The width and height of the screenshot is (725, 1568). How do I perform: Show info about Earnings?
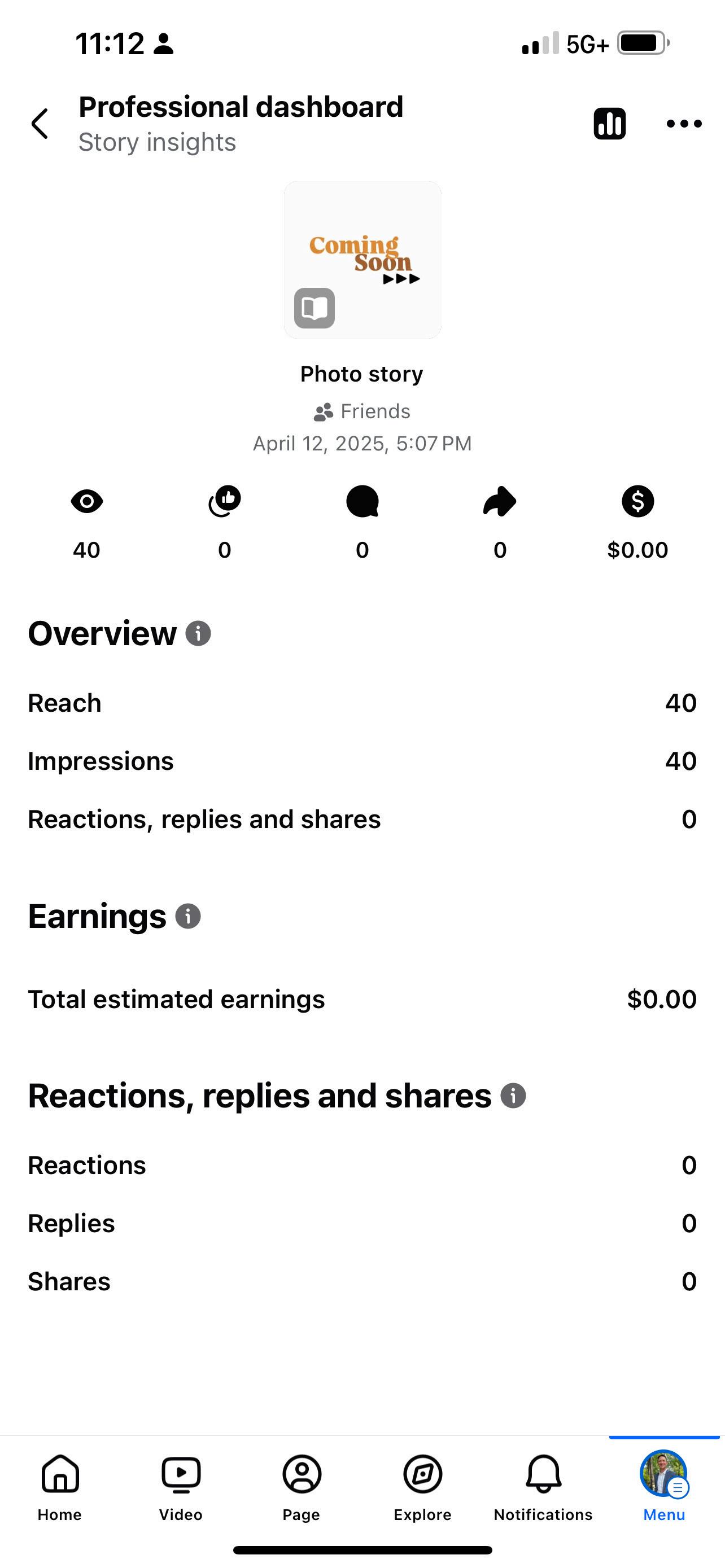188,916
